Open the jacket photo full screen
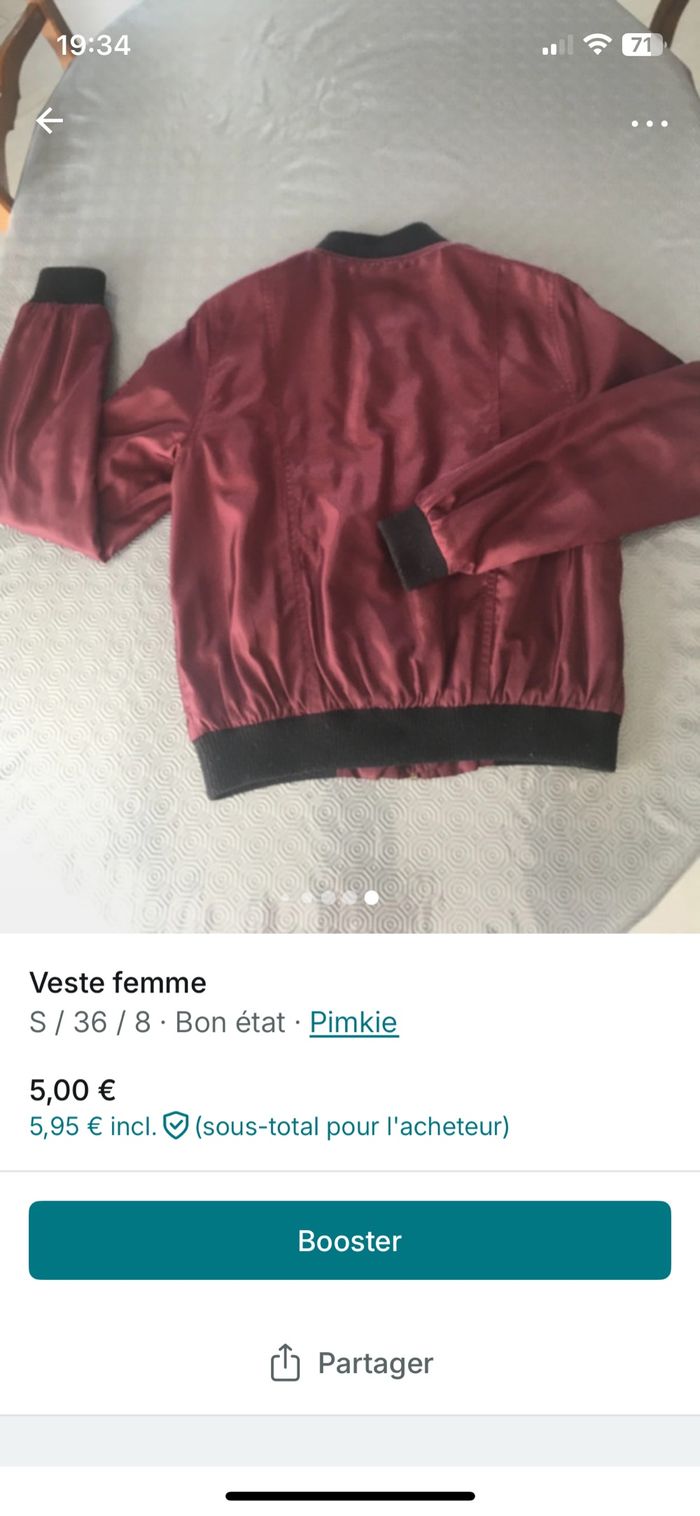The height and width of the screenshot is (1516, 700). [x=350, y=500]
